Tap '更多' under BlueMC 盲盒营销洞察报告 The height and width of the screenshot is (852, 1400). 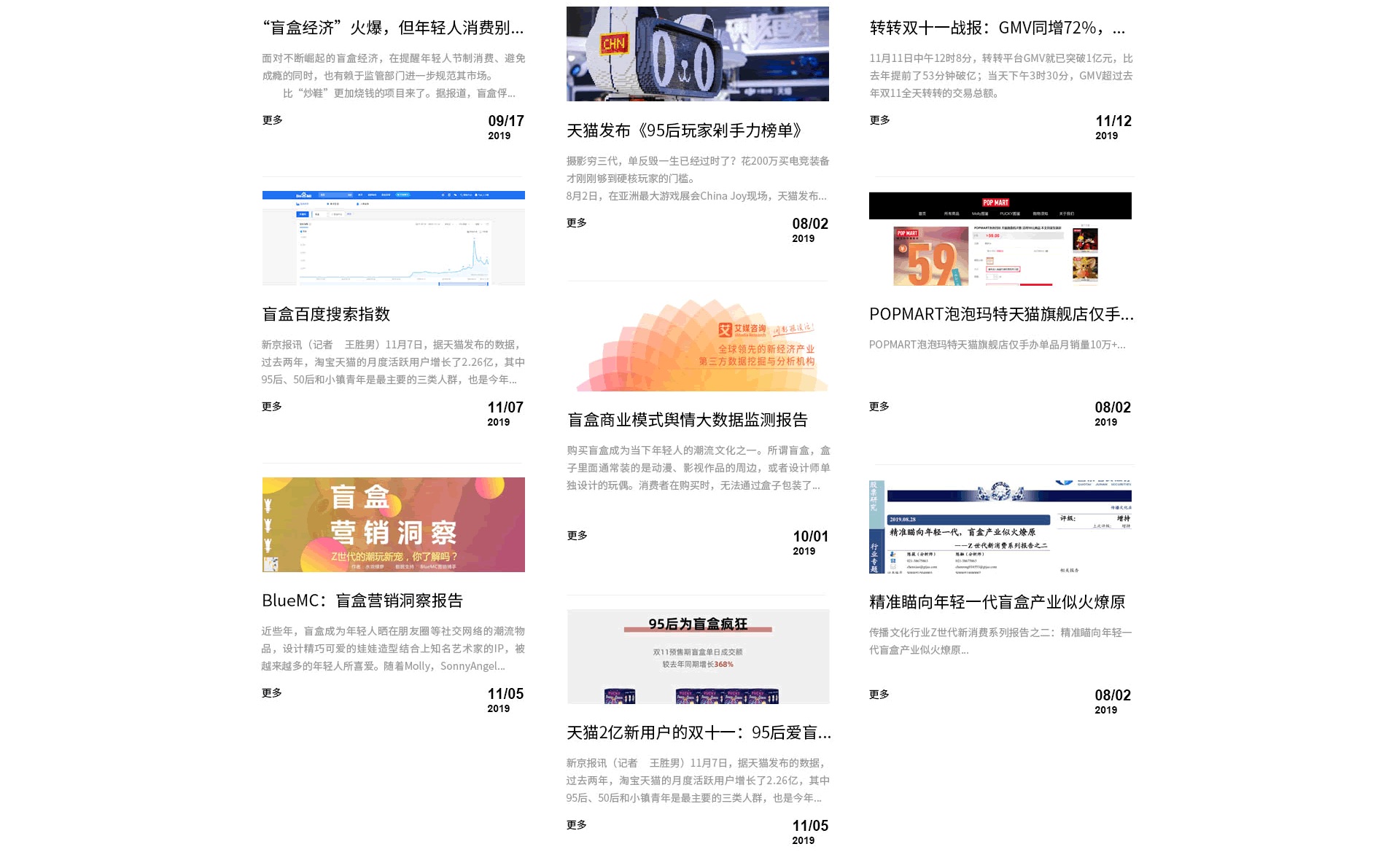[x=271, y=693]
